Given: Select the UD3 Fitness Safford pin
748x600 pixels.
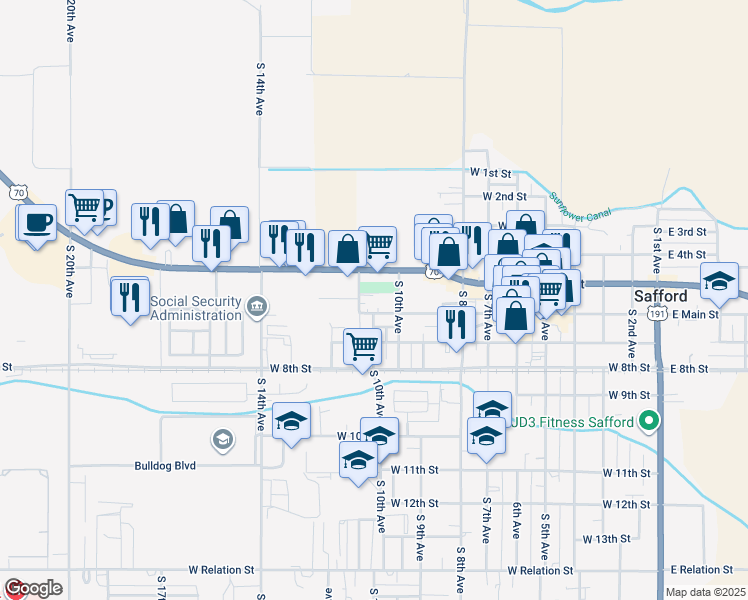Looking at the screenshot, I should click(649, 422).
